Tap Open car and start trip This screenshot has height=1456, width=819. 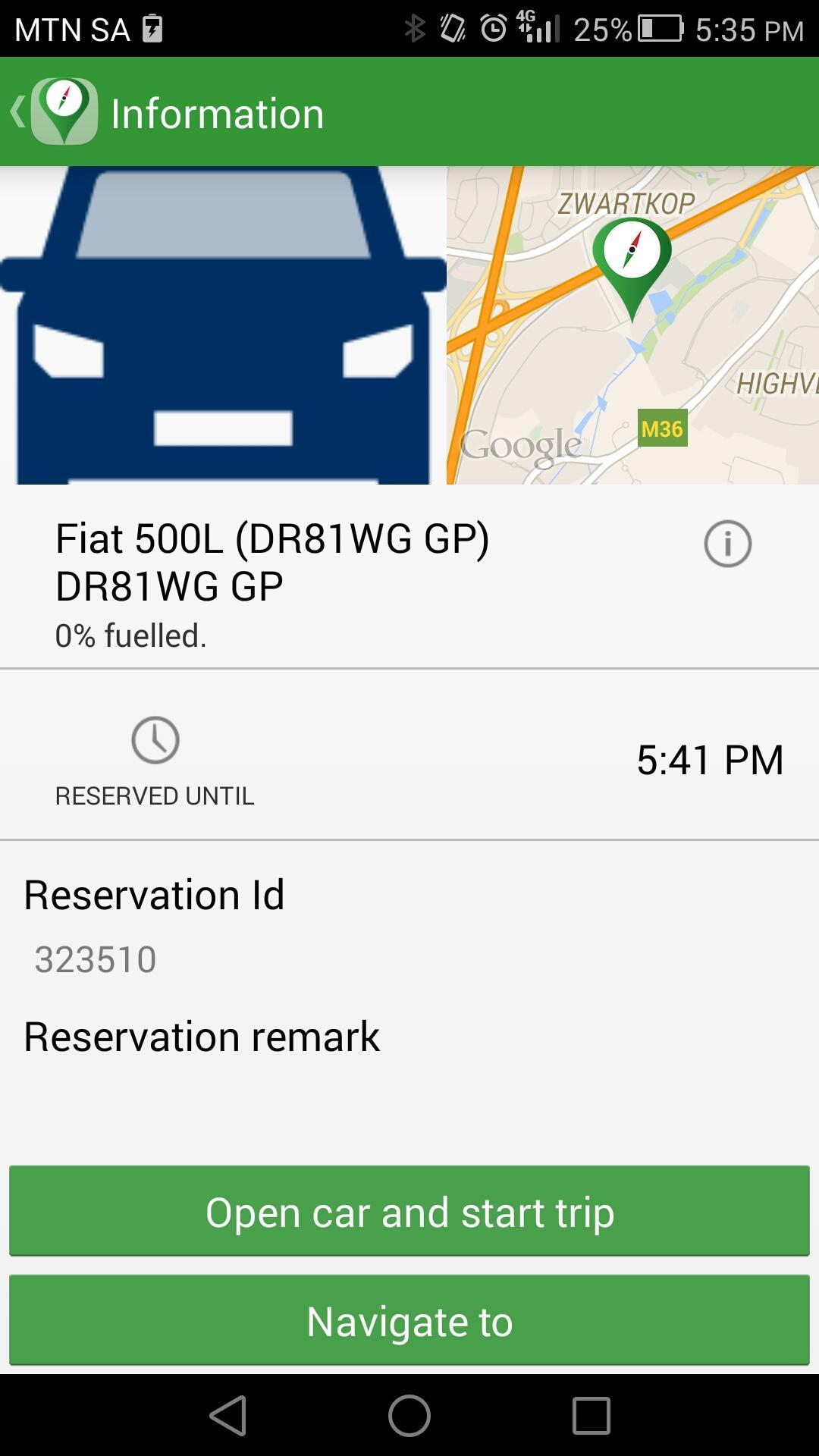tap(409, 1211)
